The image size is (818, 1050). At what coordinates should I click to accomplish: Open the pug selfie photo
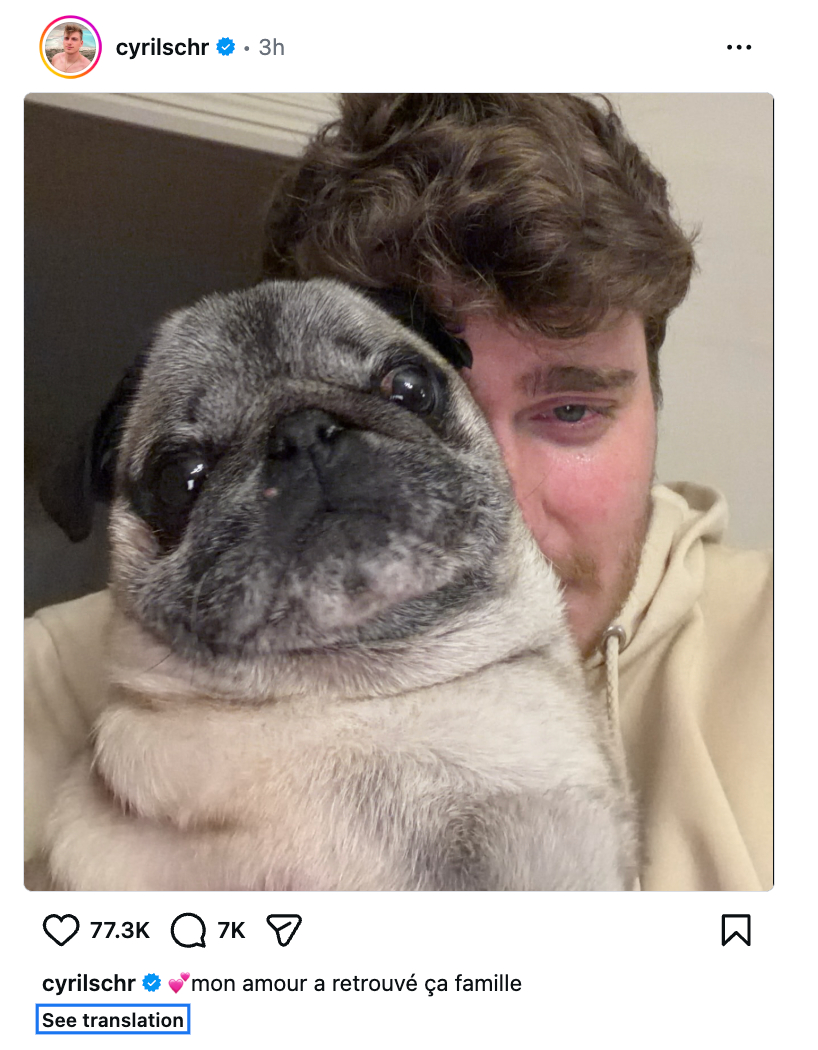pyautogui.click(x=398, y=491)
